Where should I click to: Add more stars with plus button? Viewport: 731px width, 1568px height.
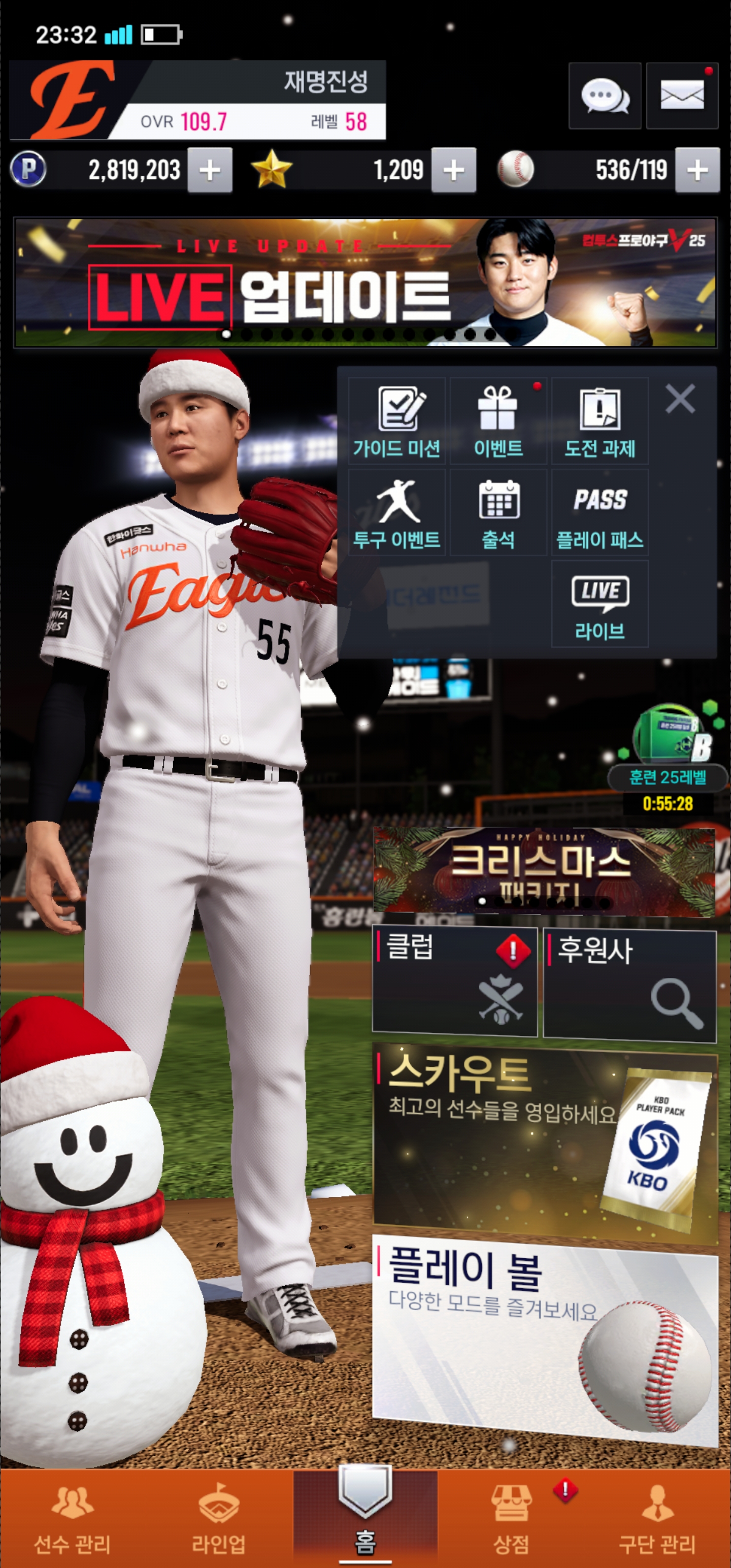pos(453,170)
